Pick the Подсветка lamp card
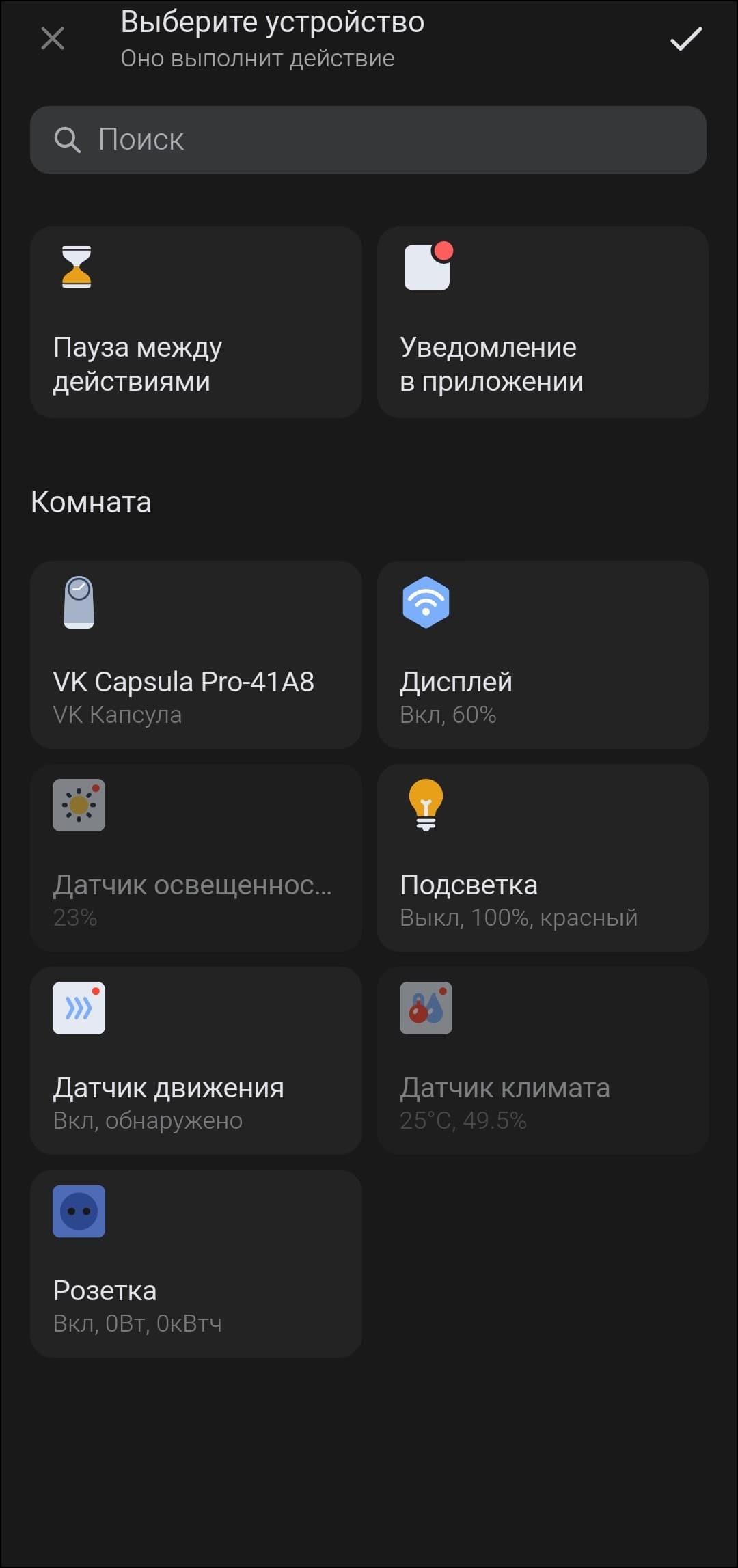Image resolution: width=738 pixels, height=1568 pixels. point(542,857)
